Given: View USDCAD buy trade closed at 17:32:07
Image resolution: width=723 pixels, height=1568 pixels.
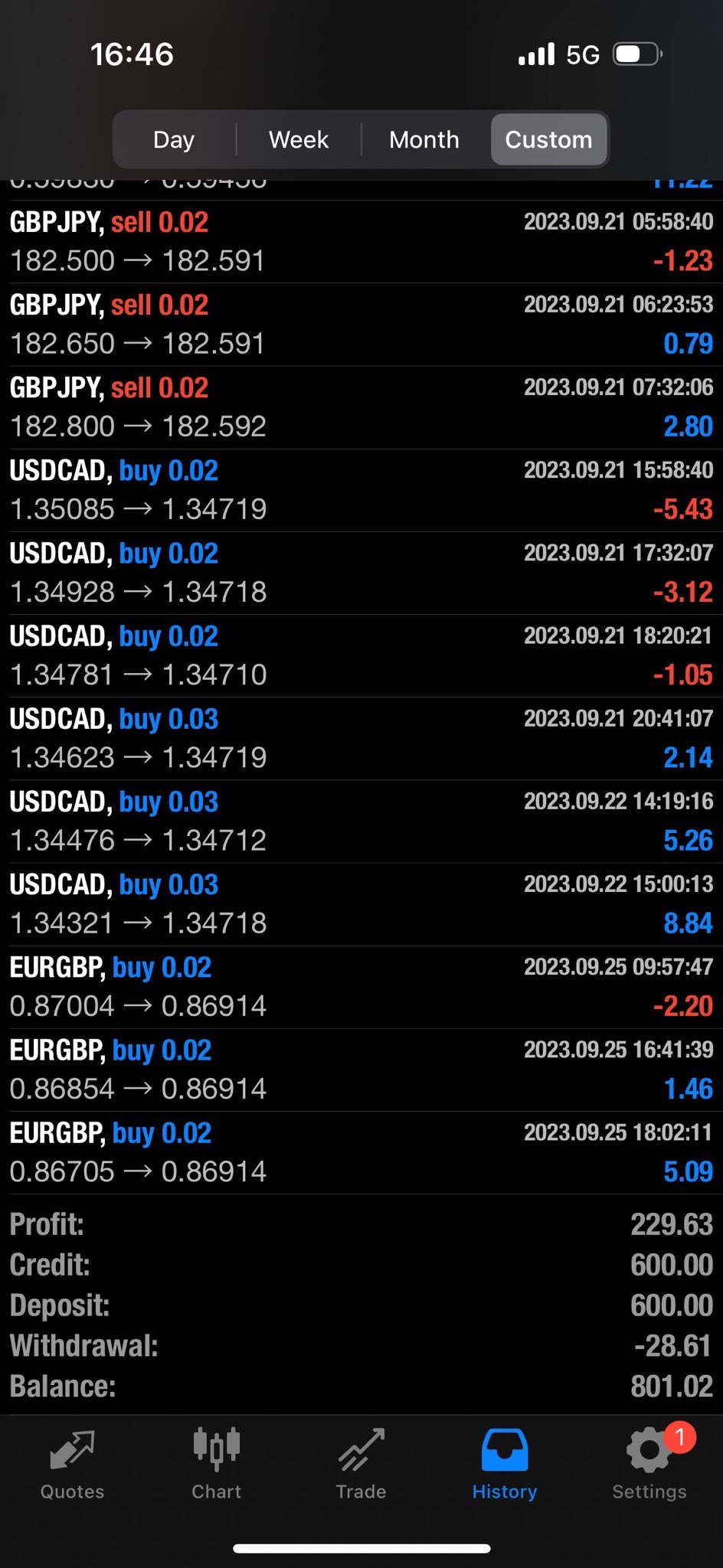Looking at the screenshot, I should coord(361,573).
